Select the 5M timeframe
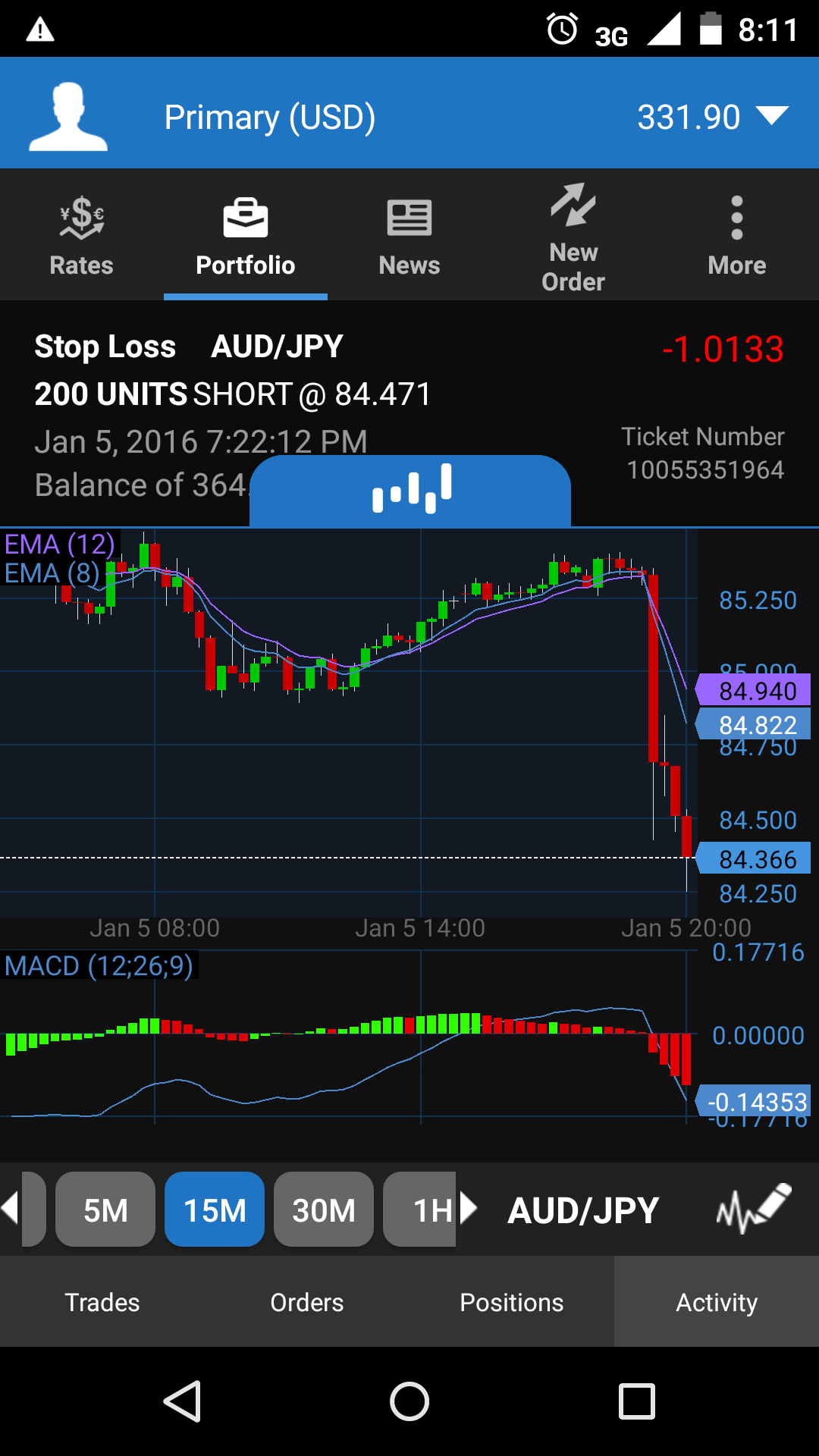Viewport: 819px width, 1456px height. tap(105, 1210)
